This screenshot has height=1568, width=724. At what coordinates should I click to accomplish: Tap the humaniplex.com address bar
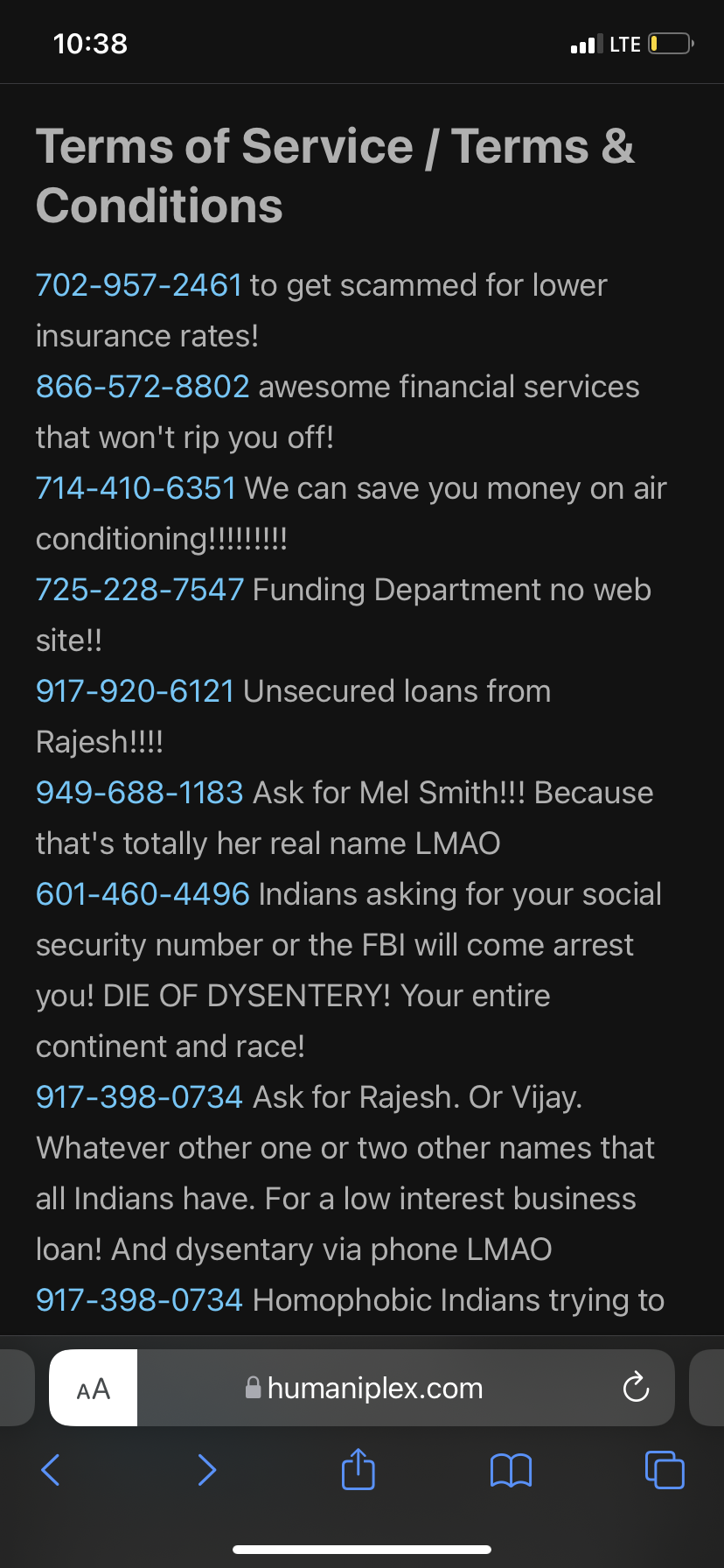(374, 1389)
